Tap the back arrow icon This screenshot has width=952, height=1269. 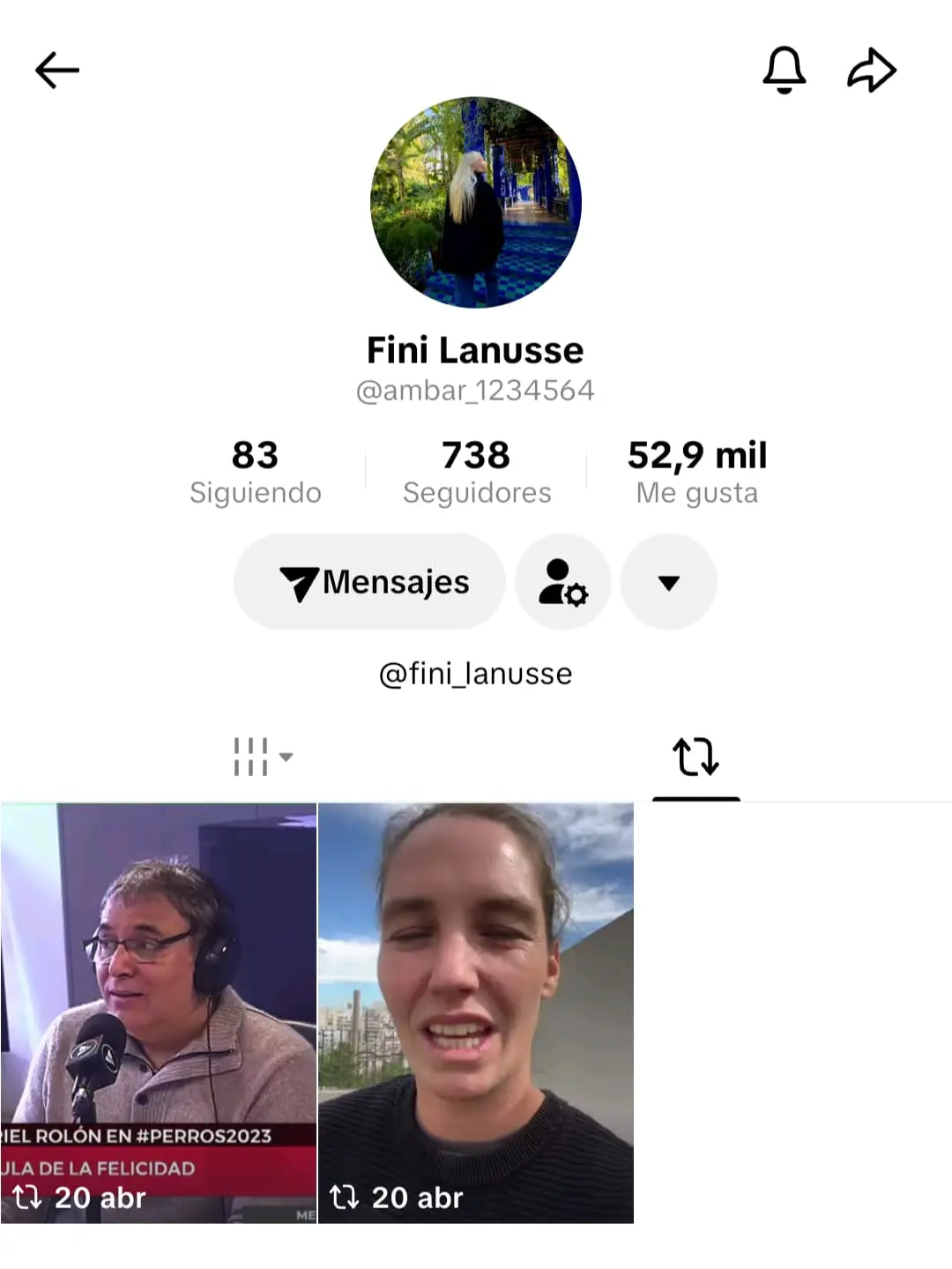(x=56, y=70)
